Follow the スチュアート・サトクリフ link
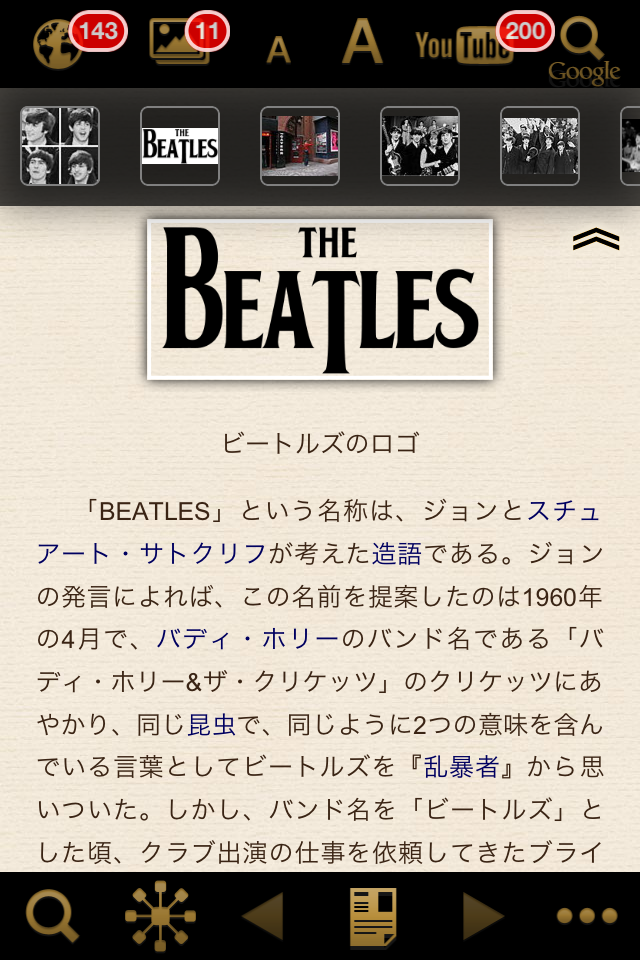 (x=150, y=553)
